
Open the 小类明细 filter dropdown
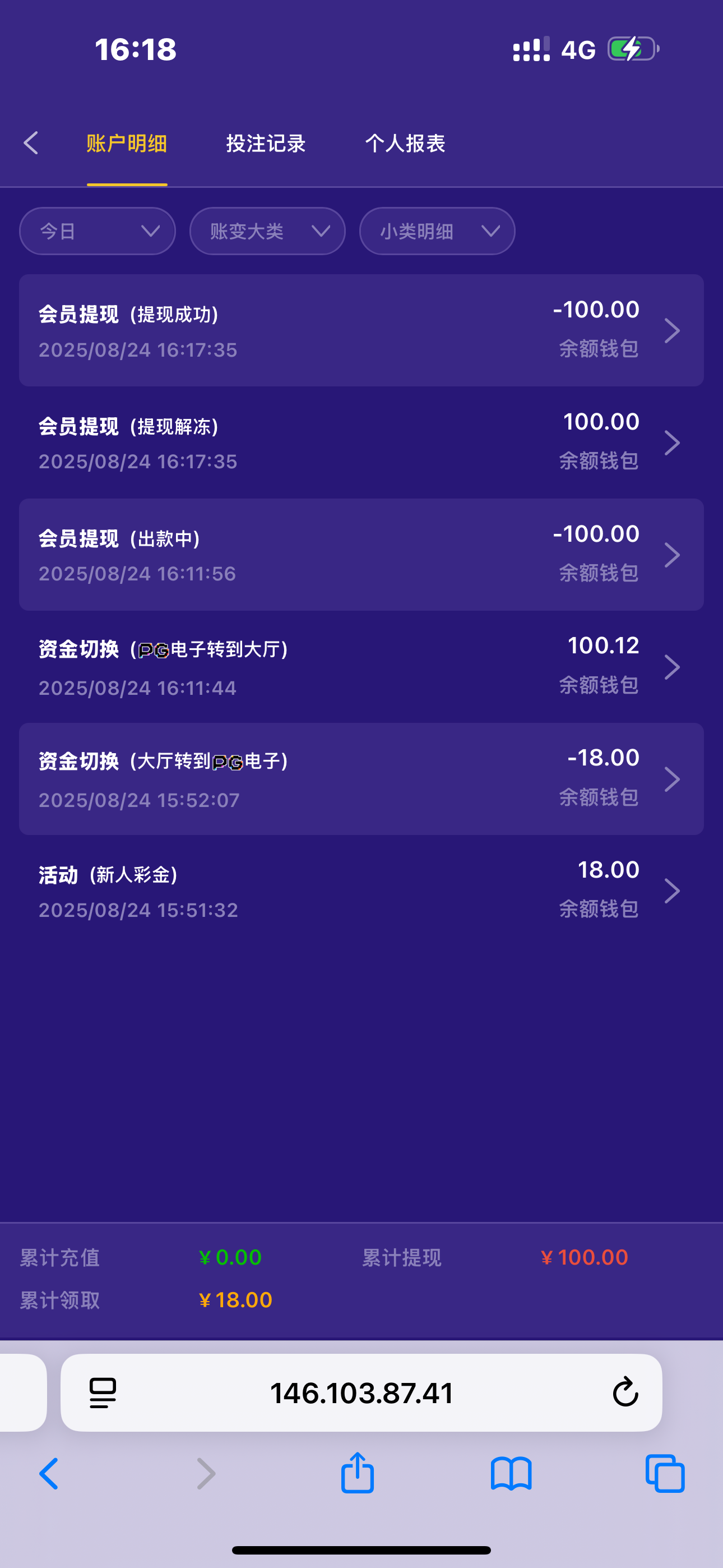tap(437, 231)
